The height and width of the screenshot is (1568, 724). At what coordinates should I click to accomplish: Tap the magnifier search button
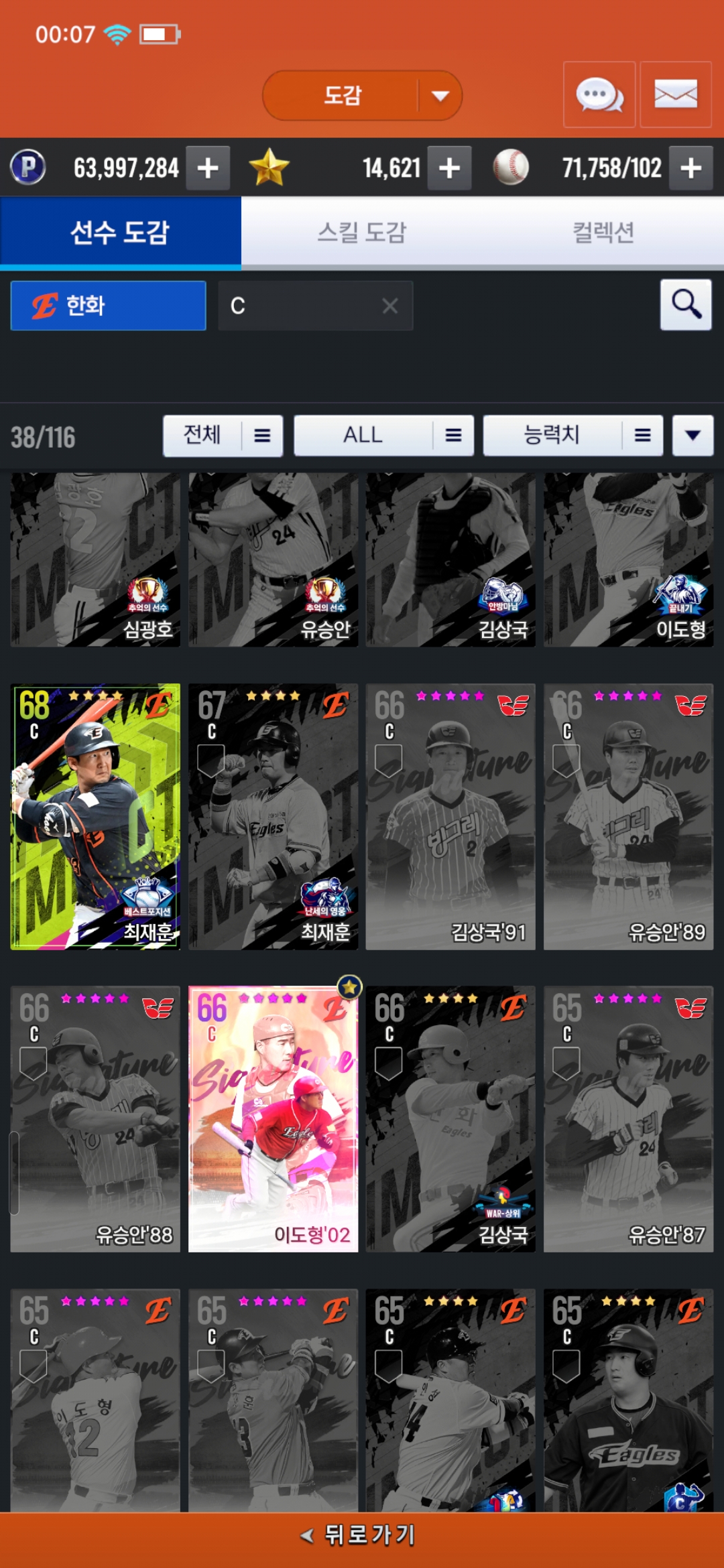pos(686,305)
